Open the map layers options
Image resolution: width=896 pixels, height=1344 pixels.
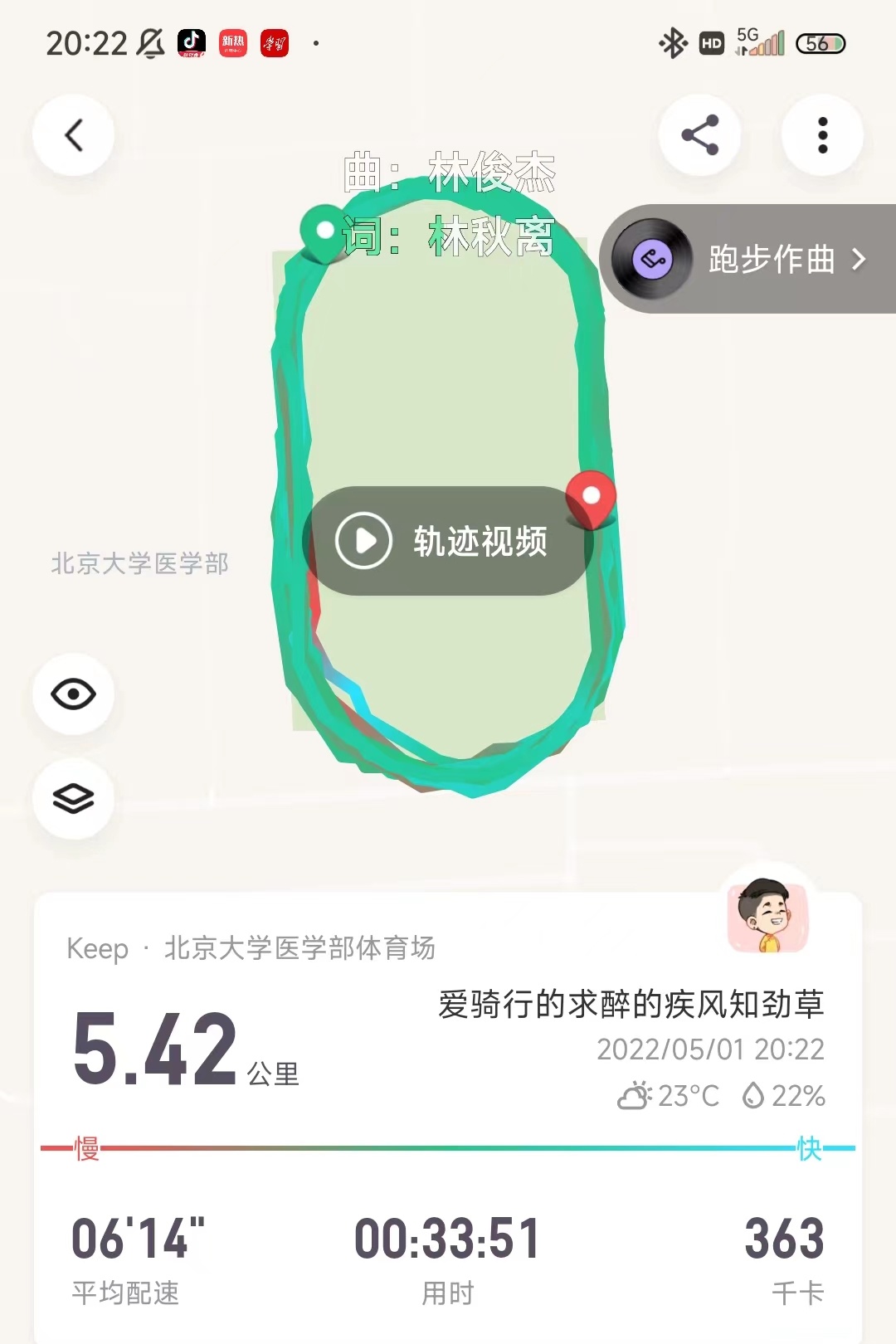pos(74,798)
